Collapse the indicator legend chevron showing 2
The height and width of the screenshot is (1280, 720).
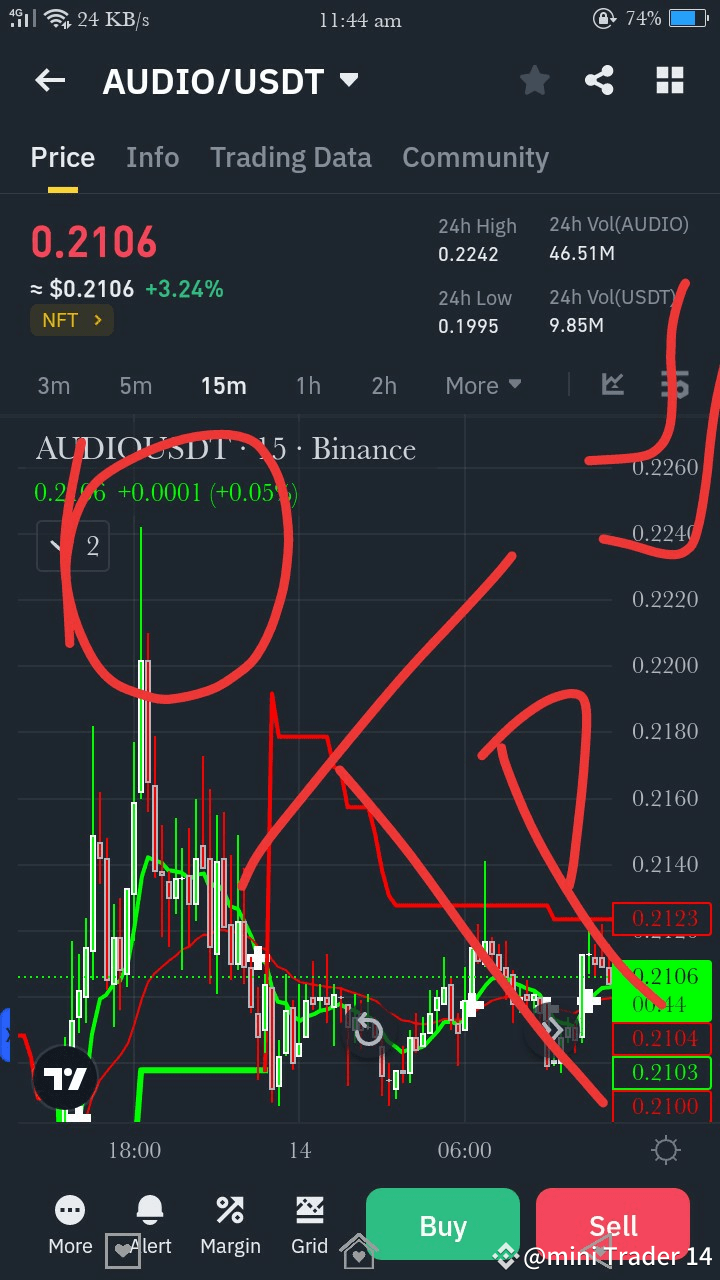pyautogui.click(x=73, y=546)
